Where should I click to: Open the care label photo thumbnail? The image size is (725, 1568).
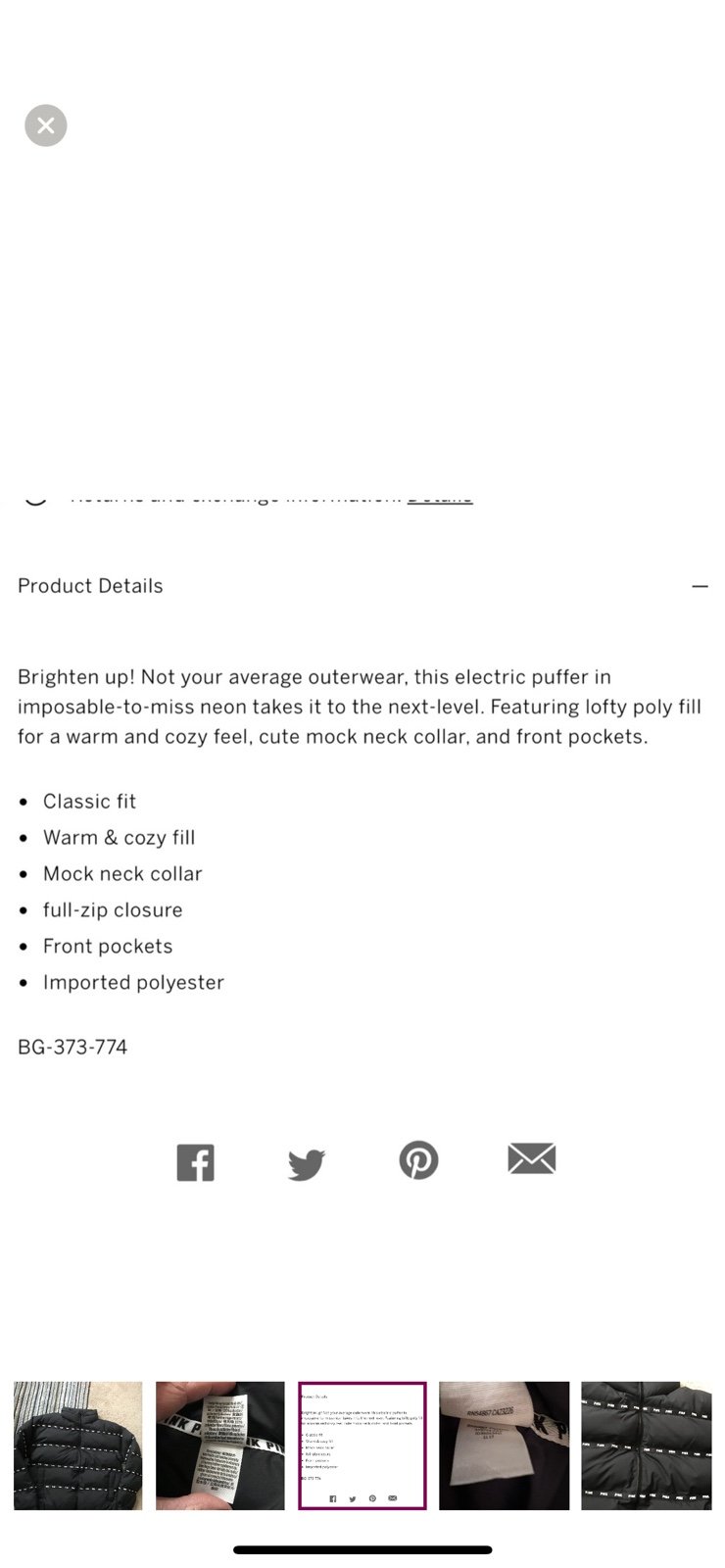pyautogui.click(x=220, y=1445)
